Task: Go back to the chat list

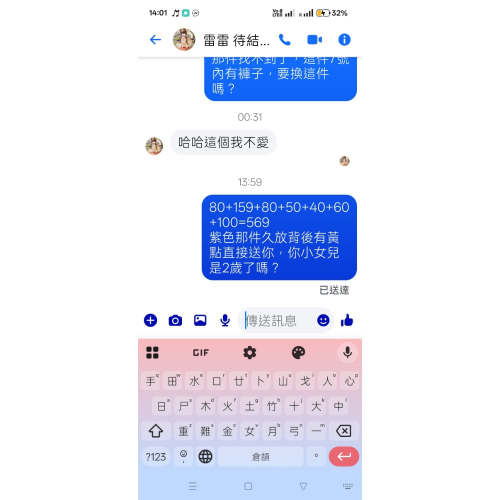Action: pos(155,40)
